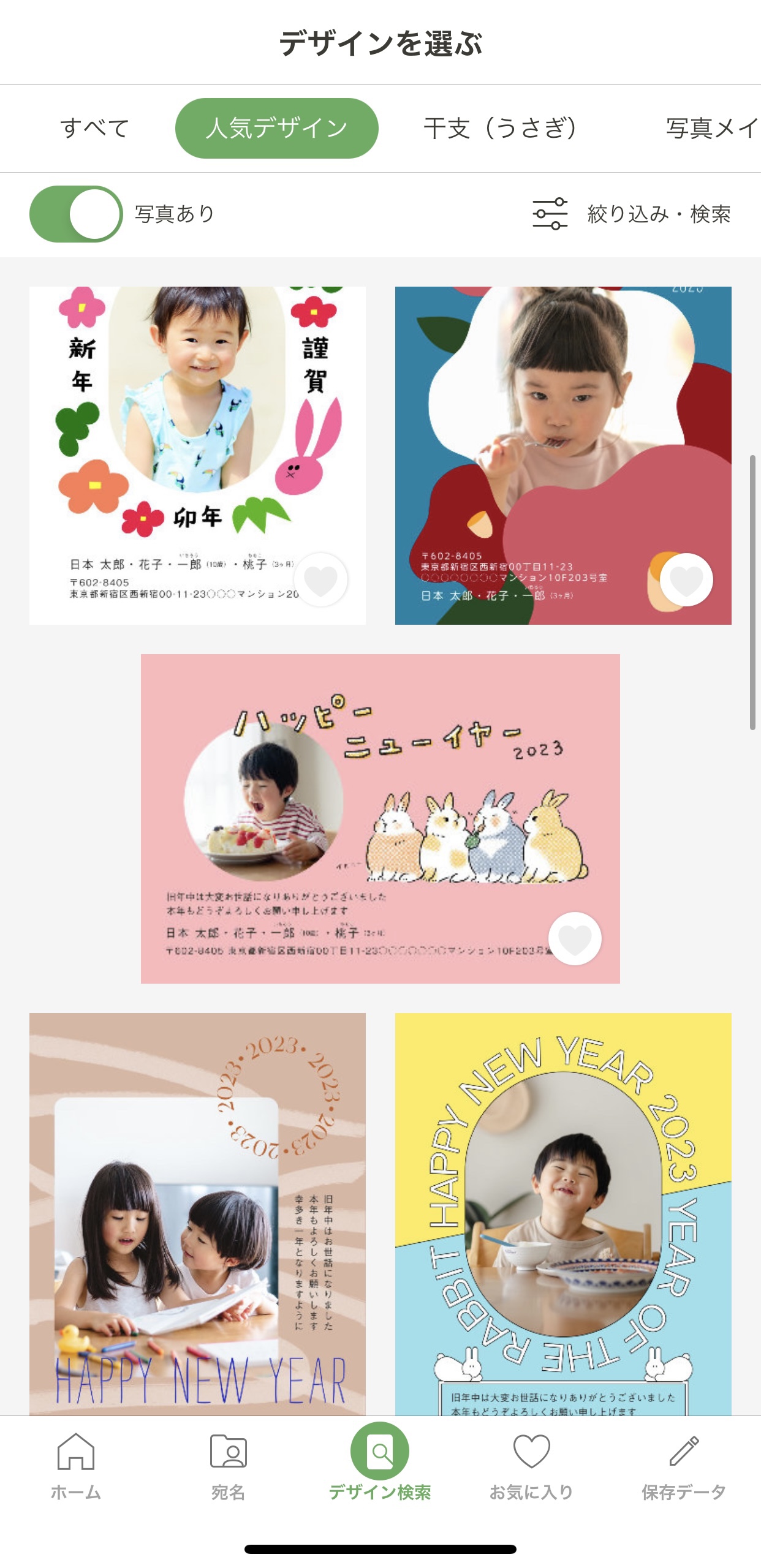Open the blue and red camellia design

(x=562, y=429)
